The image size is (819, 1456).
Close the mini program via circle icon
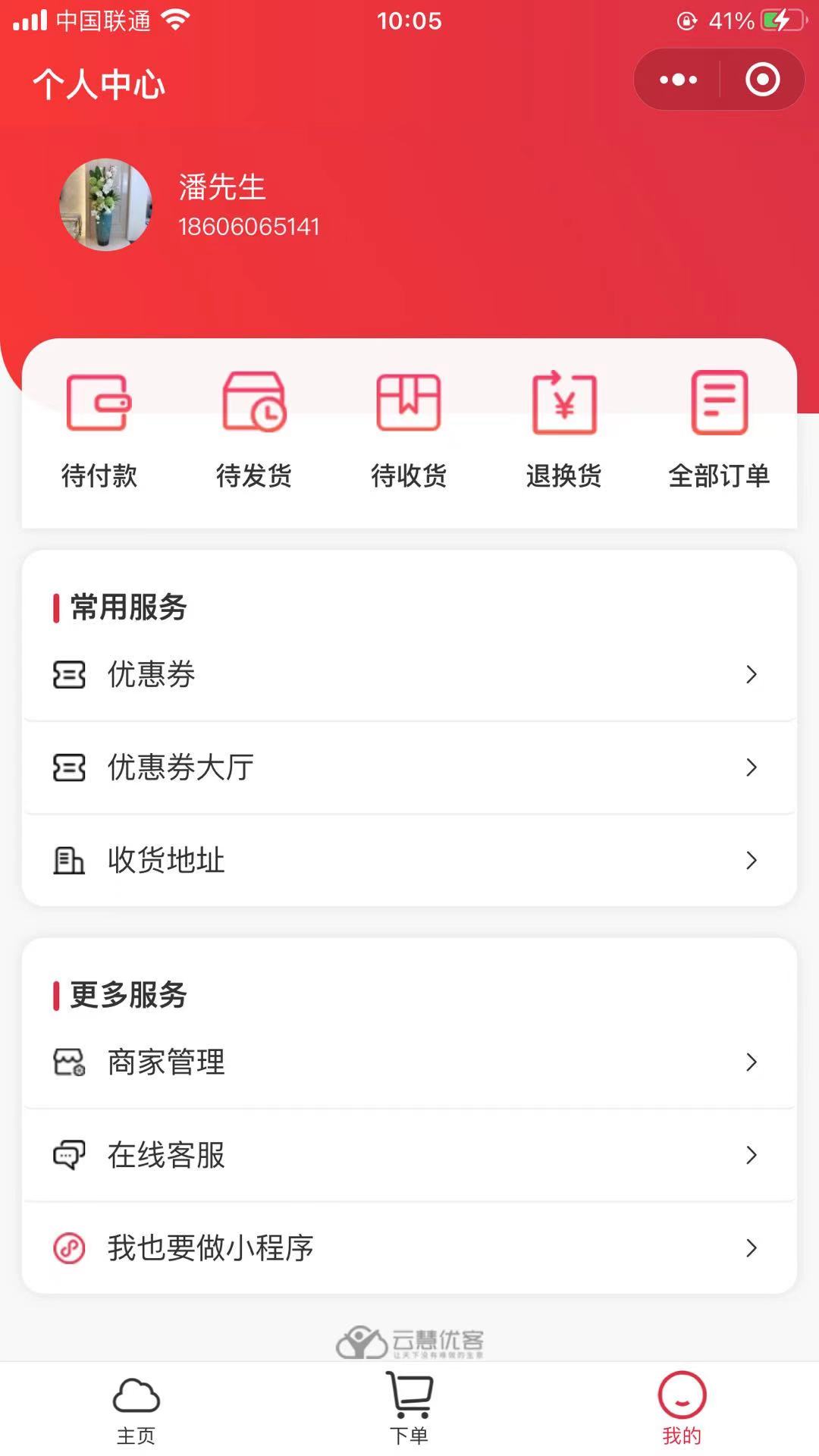[x=762, y=80]
